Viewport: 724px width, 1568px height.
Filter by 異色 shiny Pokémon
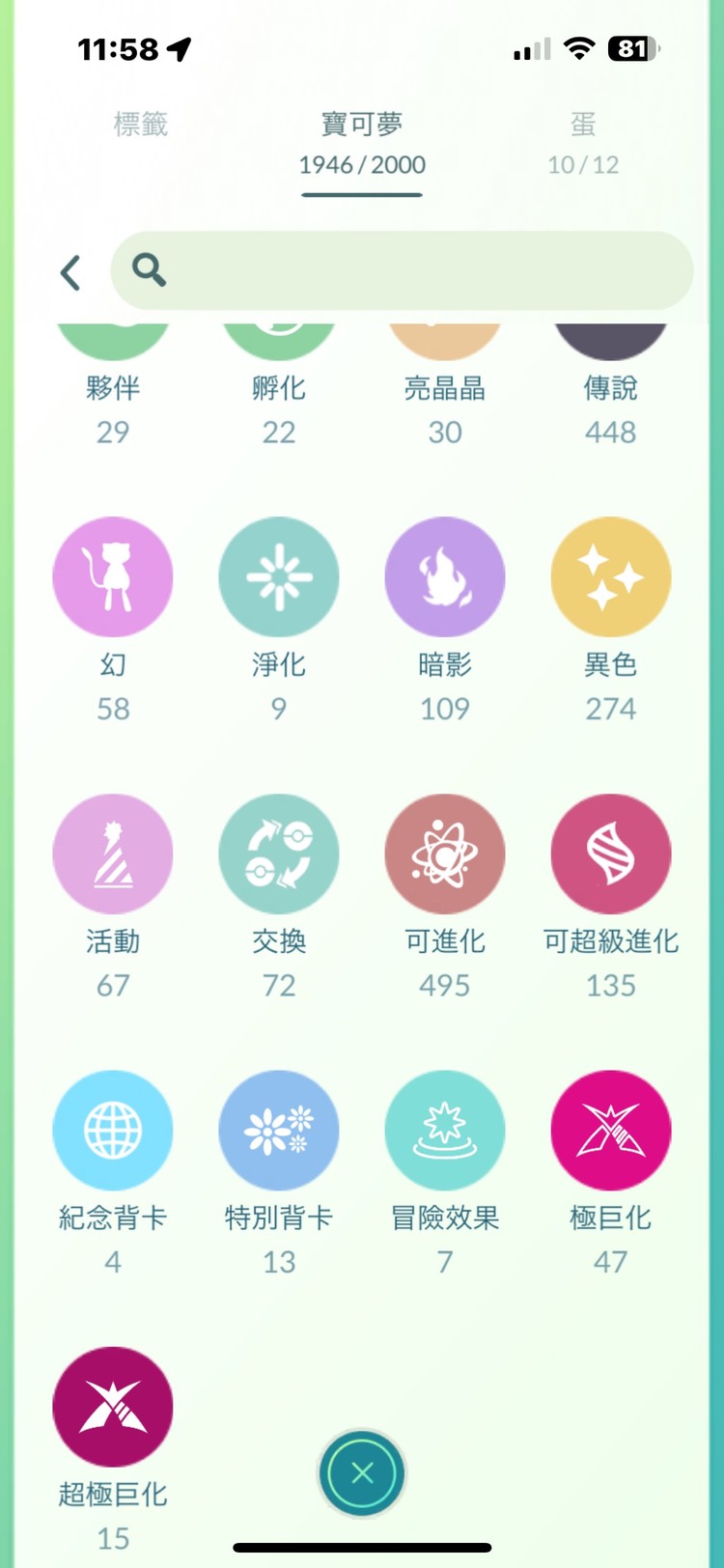[611, 577]
